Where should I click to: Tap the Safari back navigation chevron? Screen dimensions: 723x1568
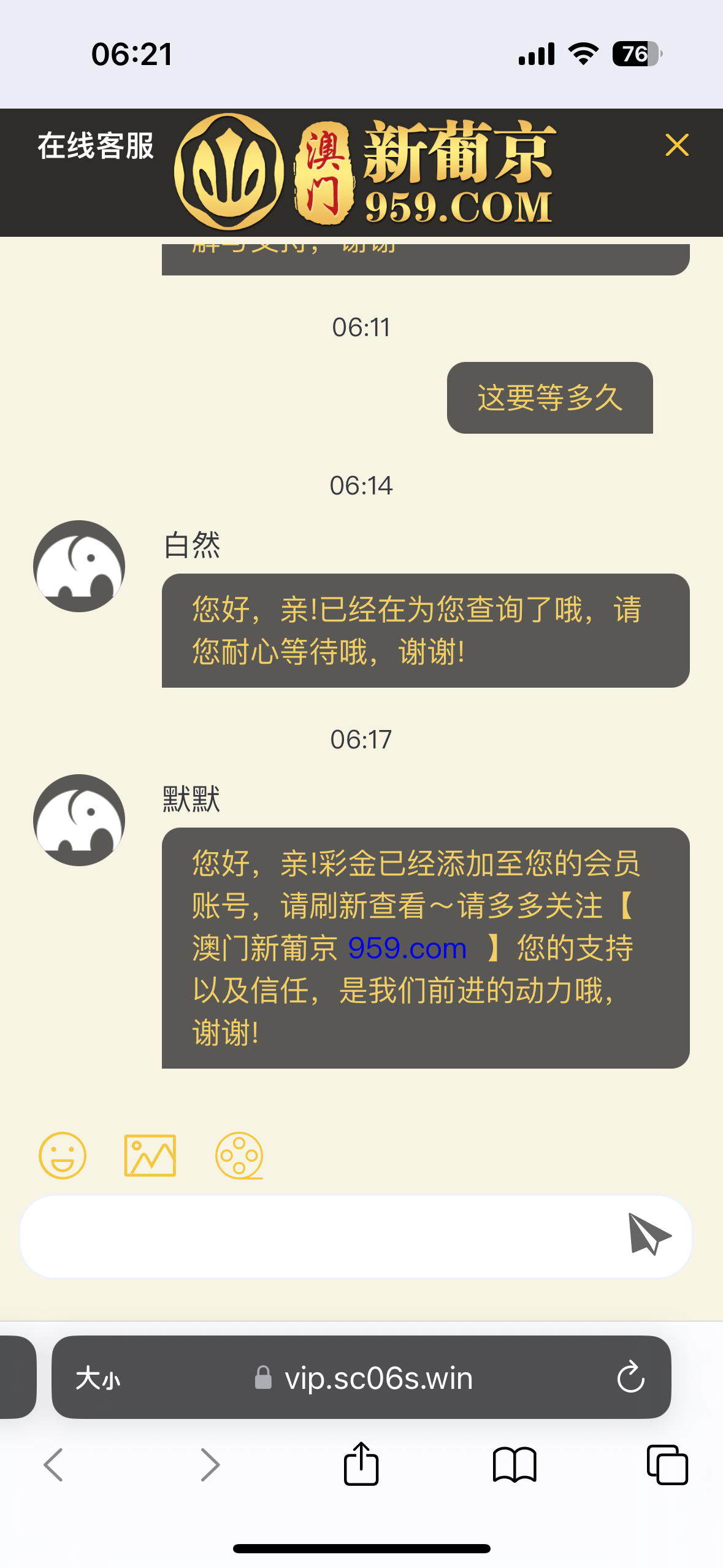pos(54,1465)
